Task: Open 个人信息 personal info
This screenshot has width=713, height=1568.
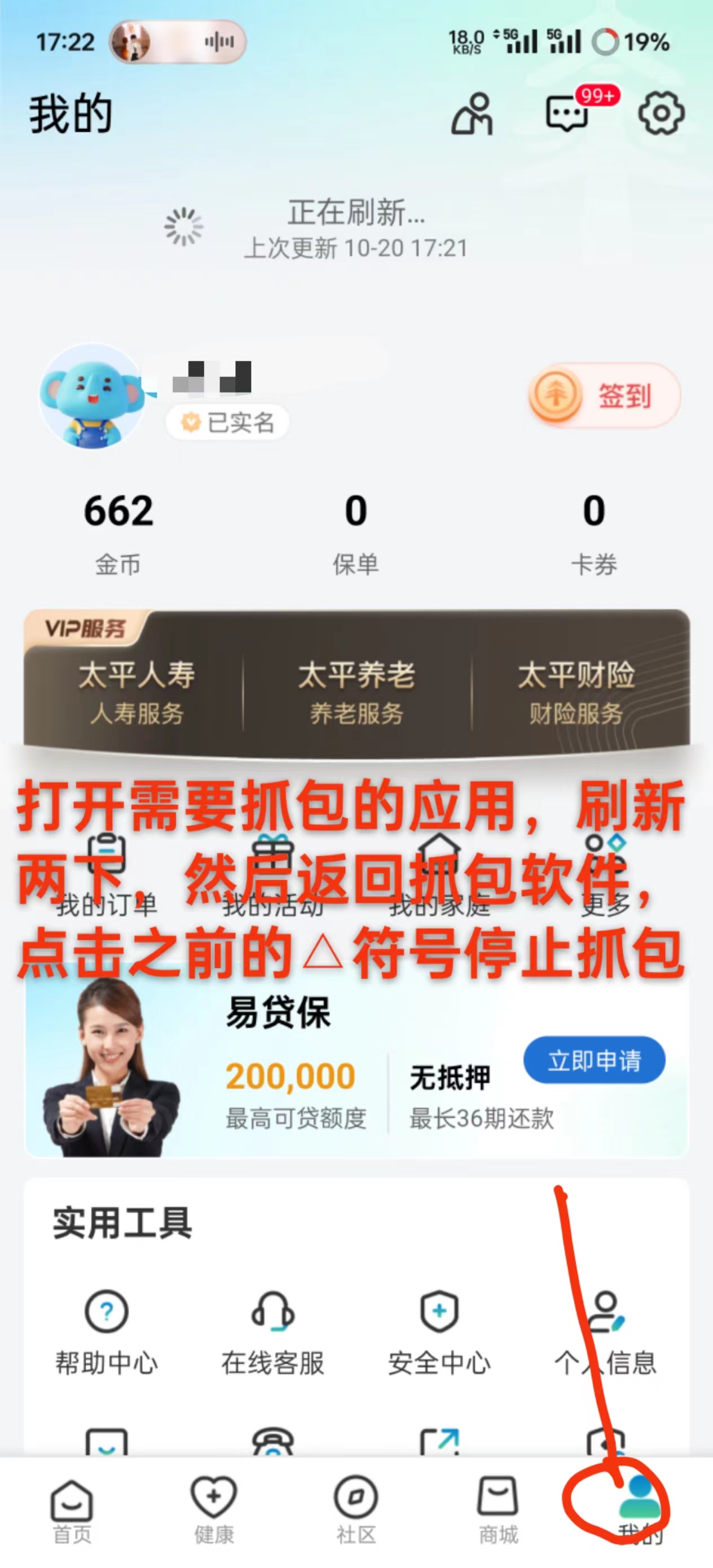Action: [605, 1332]
